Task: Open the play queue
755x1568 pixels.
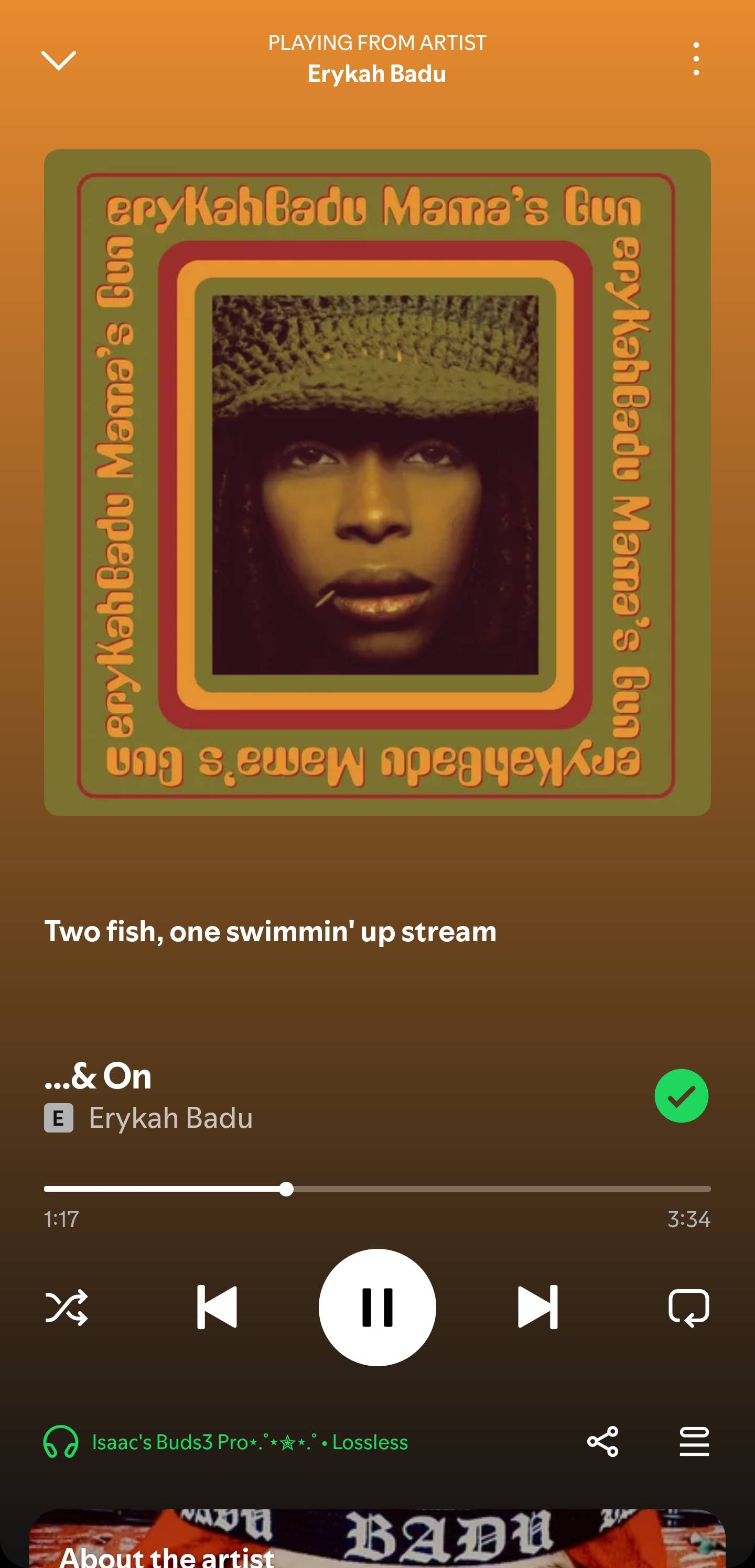Action: [694, 1442]
